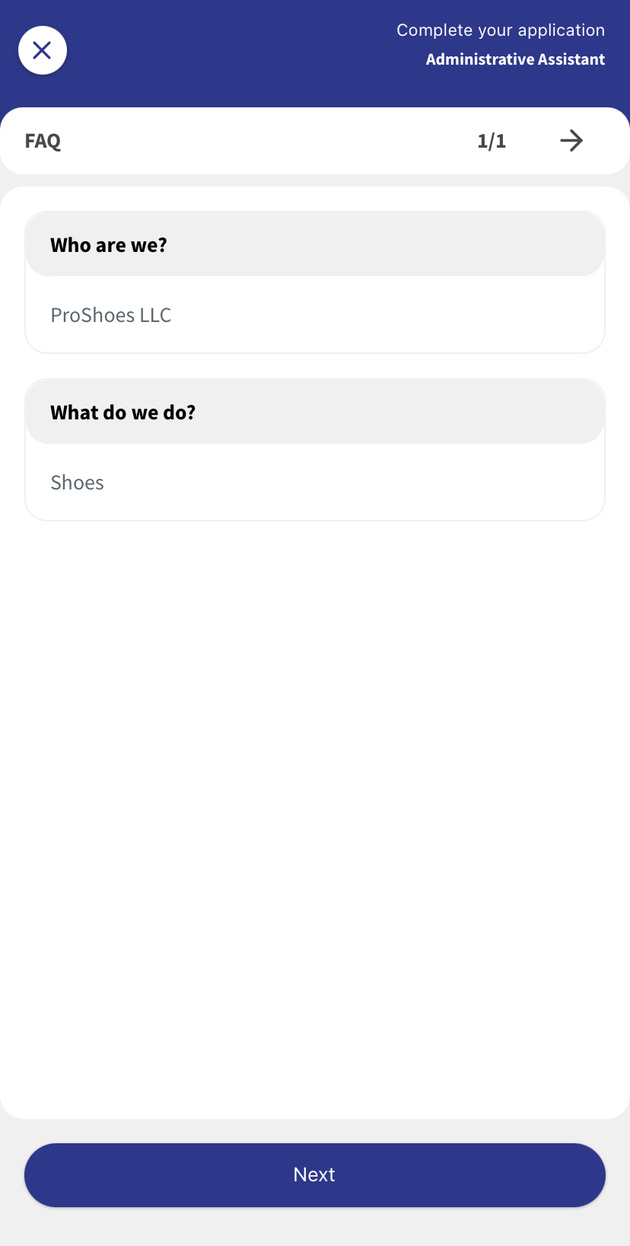Close the application form
Viewport: 630px width, 1246px height.
pos(42,50)
